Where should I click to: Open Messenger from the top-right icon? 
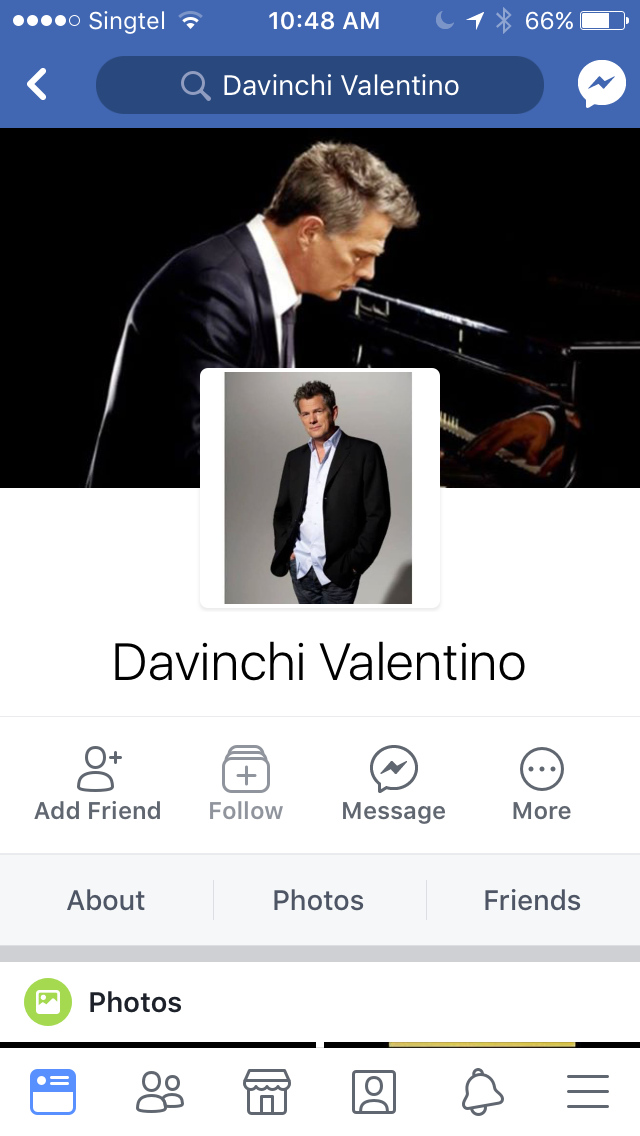[x=602, y=85]
